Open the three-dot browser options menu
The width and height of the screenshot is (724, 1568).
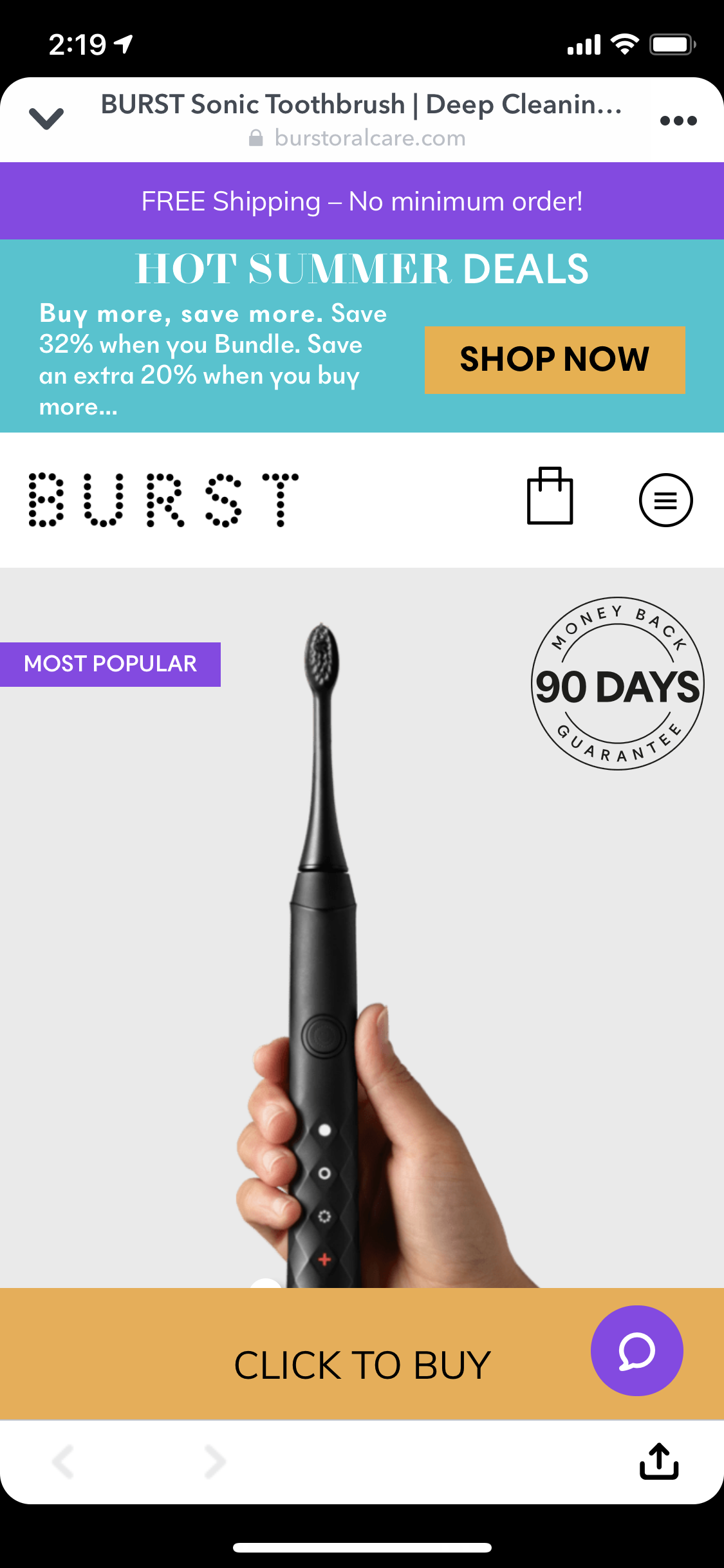[x=678, y=120]
